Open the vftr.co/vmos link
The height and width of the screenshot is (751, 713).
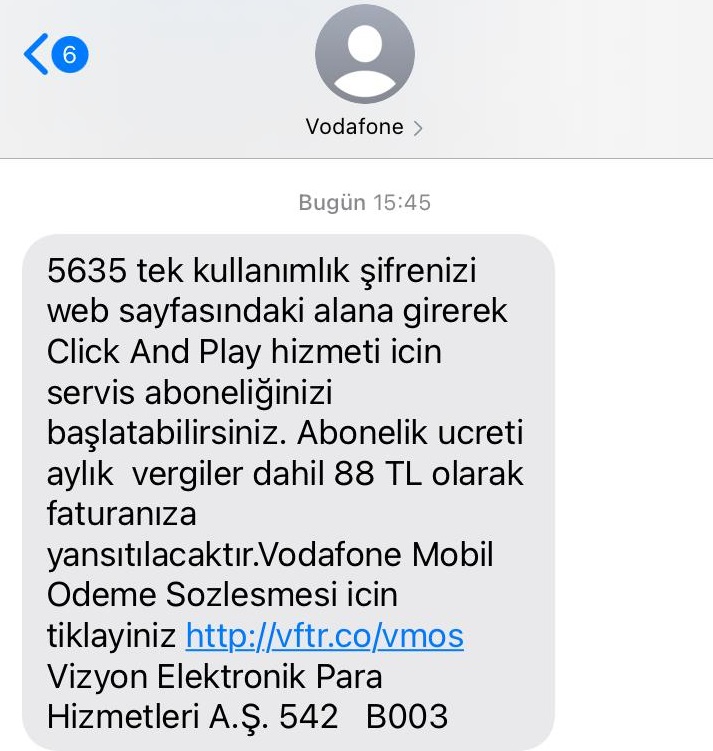click(324, 636)
